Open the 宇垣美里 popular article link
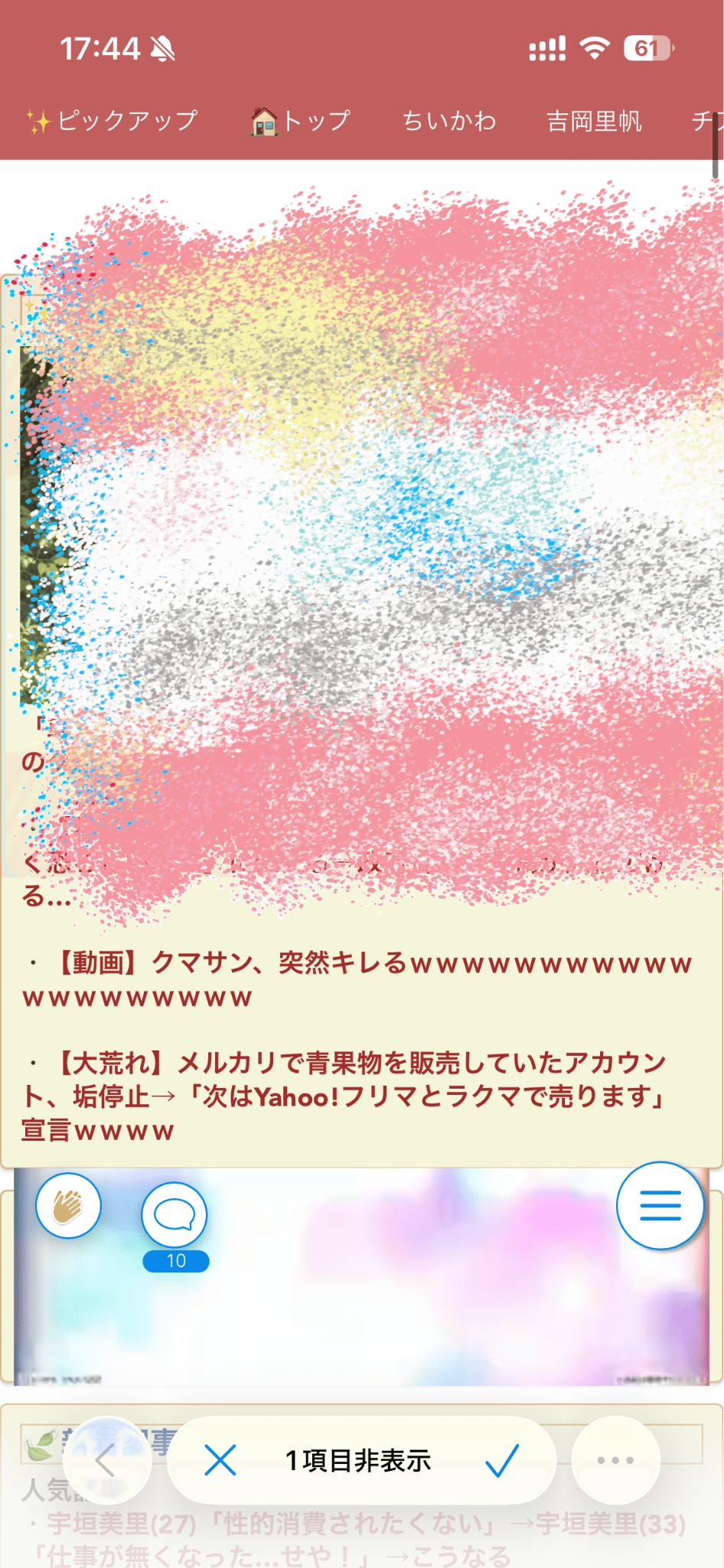This screenshot has width=724, height=1568. [356, 1540]
